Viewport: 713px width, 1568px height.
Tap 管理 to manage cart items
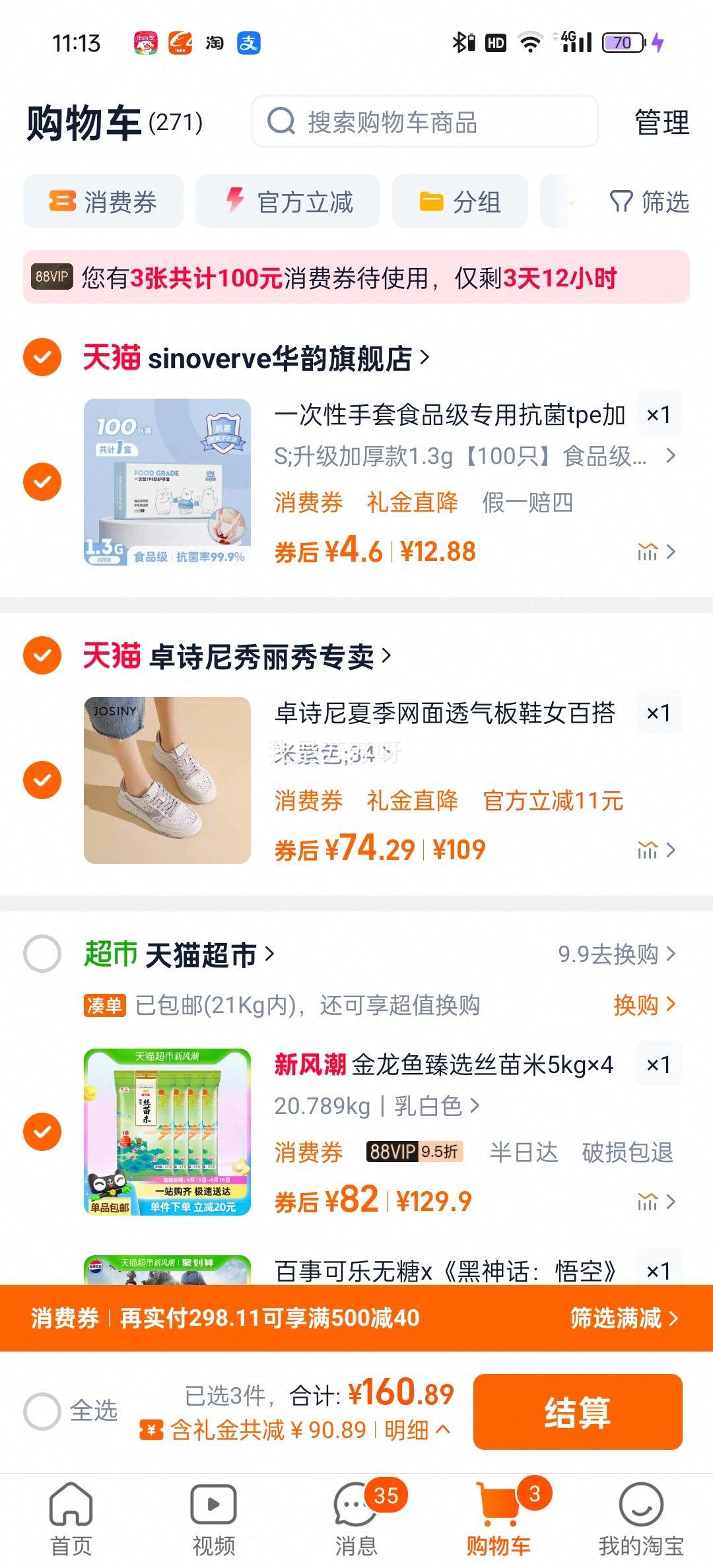(x=662, y=123)
